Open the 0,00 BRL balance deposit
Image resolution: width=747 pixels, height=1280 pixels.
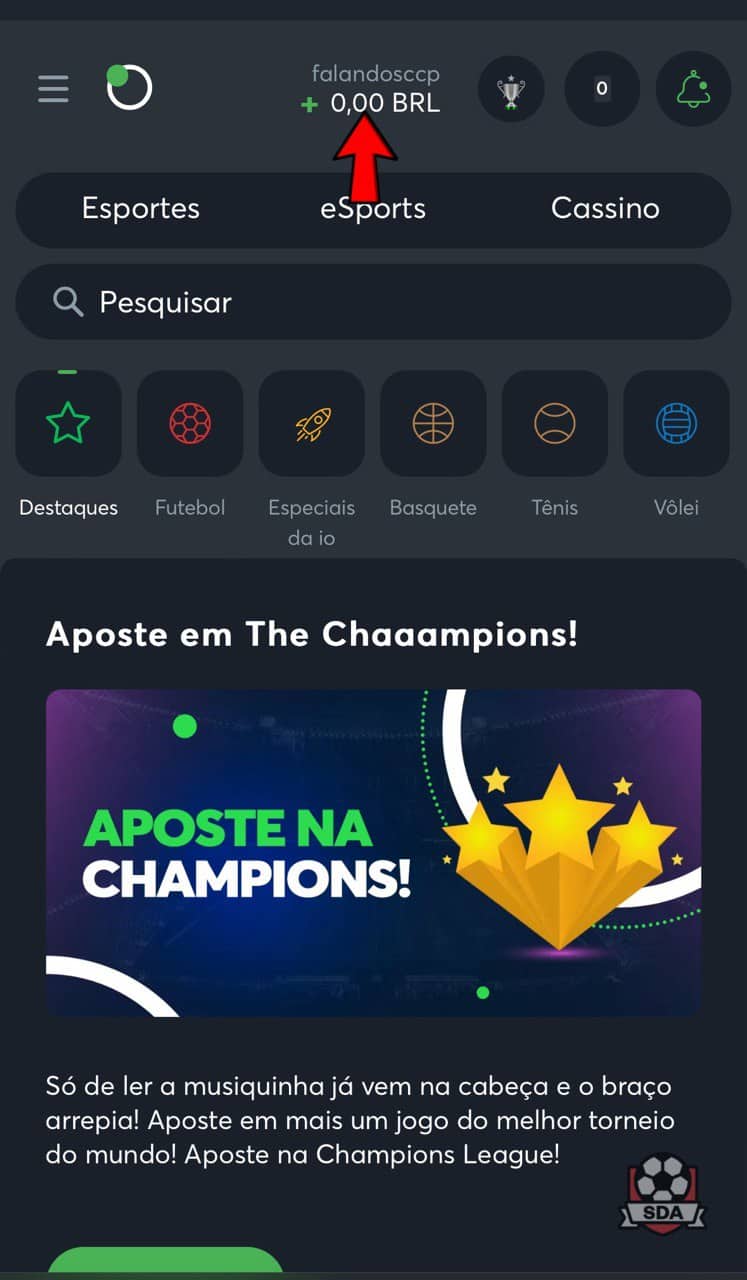pyautogui.click(x=371, y=103)
